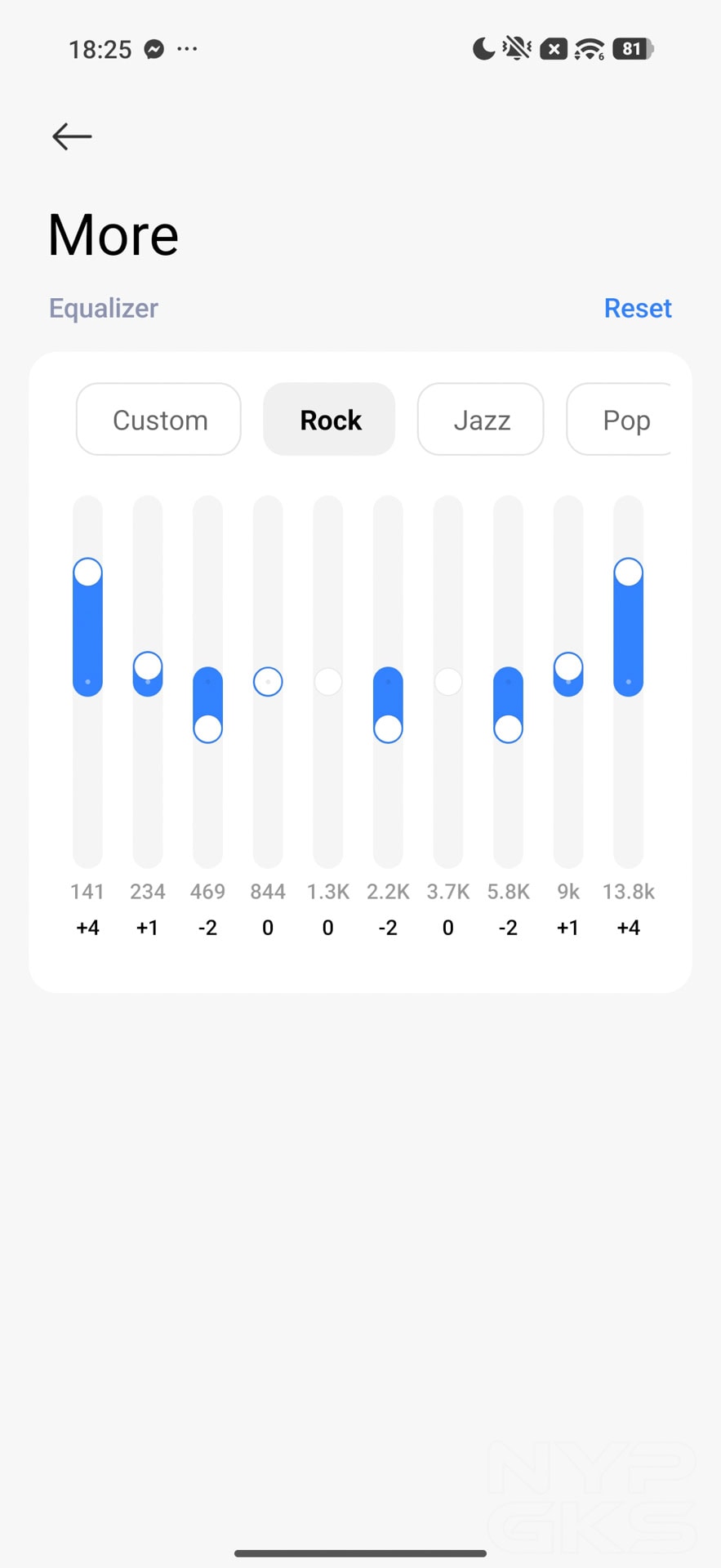Image resolution: width=721 pixels, height=1568 pixels.
Task: Select the muted notifications icon
Action: pos(516,48)
